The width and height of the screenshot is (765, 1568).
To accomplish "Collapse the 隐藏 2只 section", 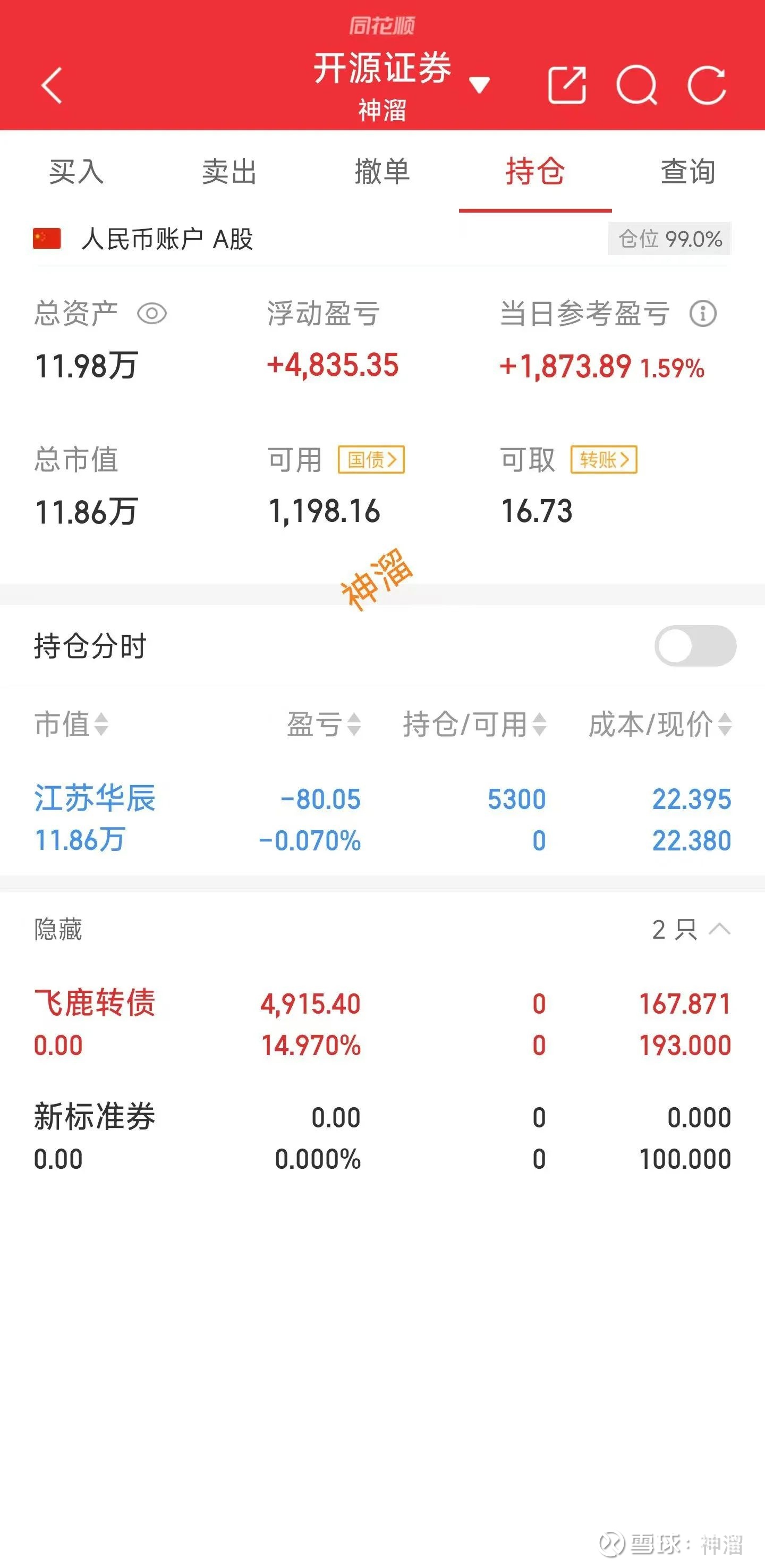I will tap(691, 930).
